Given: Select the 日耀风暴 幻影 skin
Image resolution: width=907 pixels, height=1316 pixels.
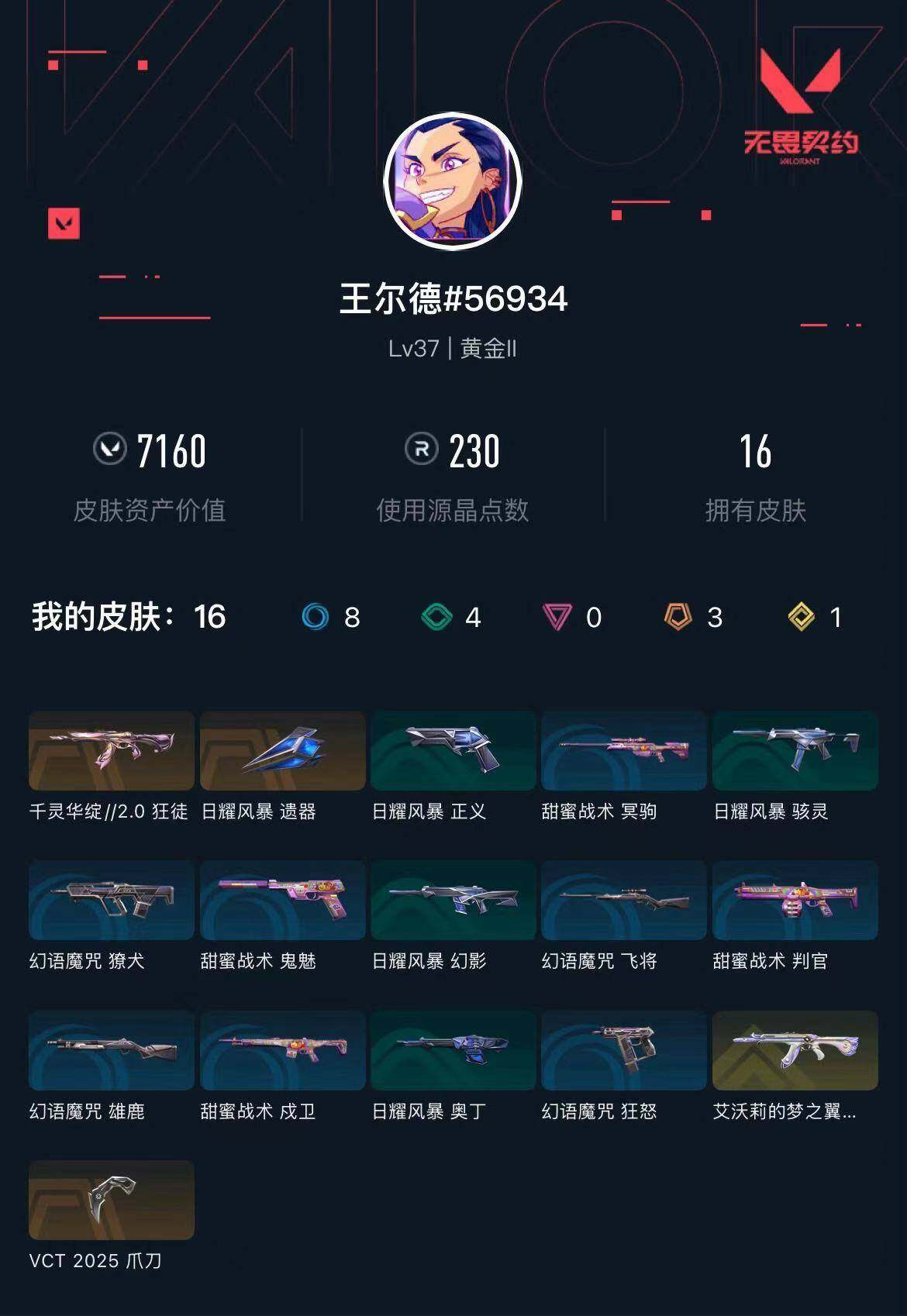Looking at the screenshot, I should (x=453, y=900).
